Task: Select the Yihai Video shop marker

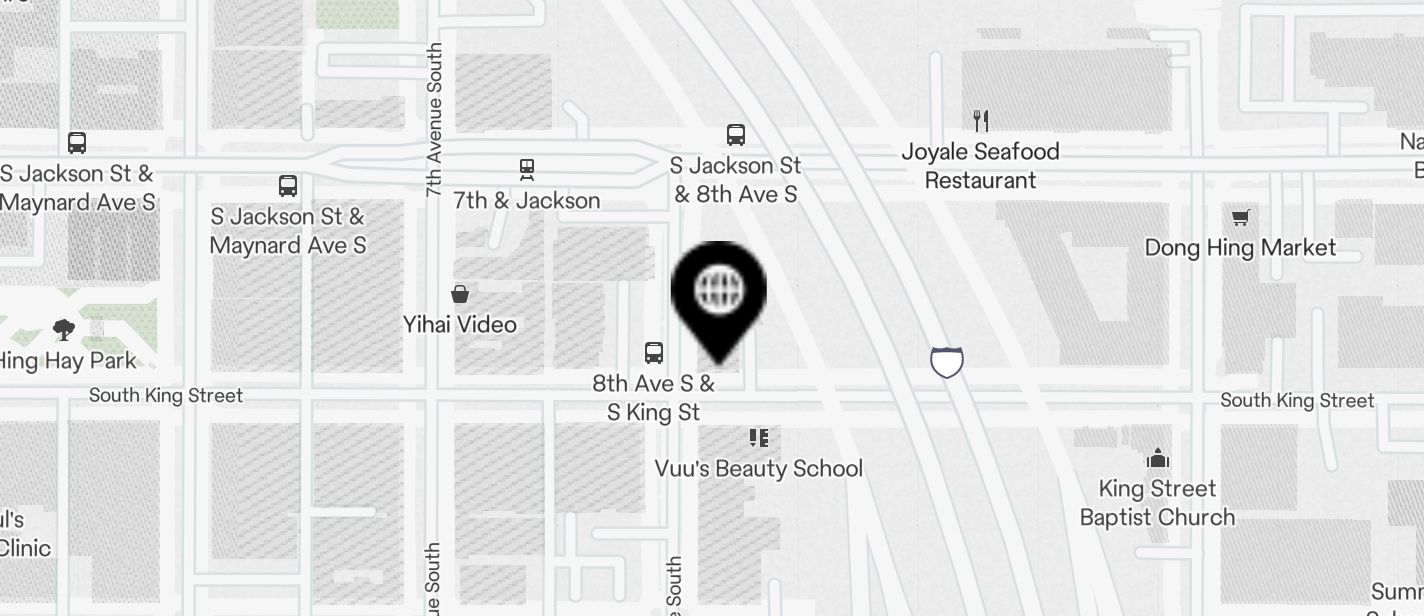Action: (x=460, y=295)
